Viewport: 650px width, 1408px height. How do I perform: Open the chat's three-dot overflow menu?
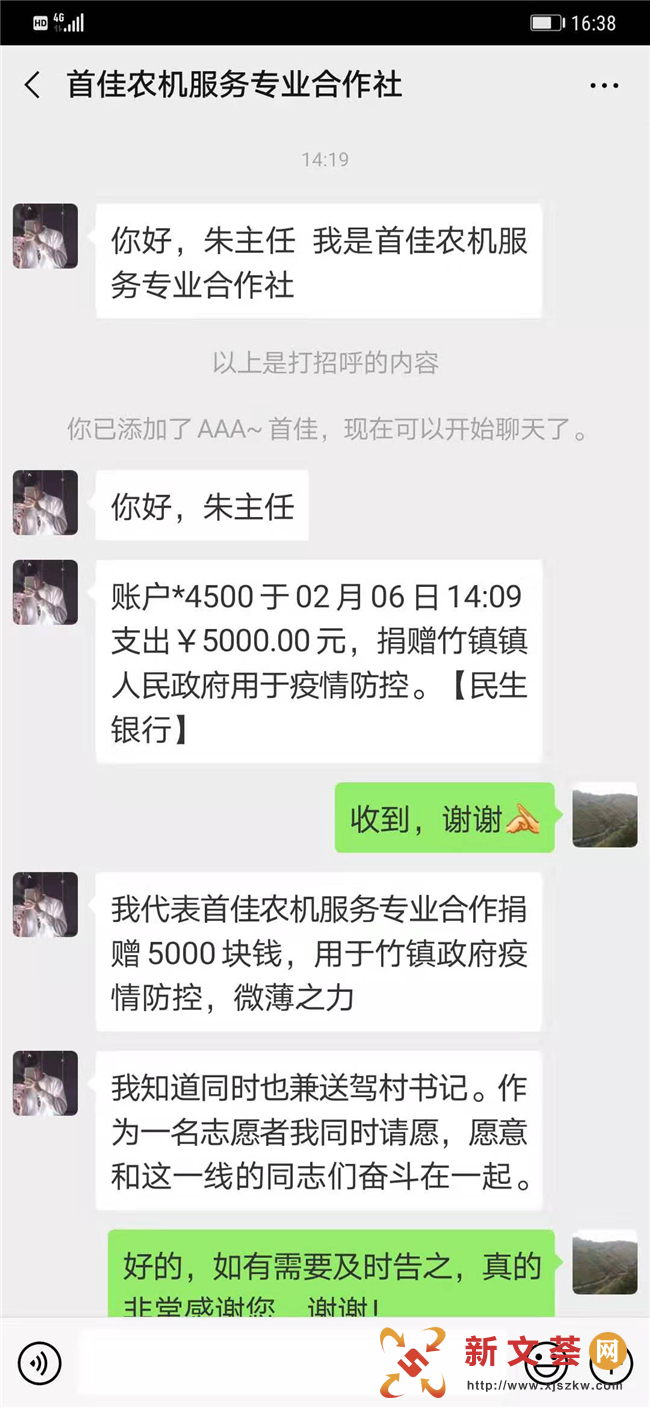[604, 86]
